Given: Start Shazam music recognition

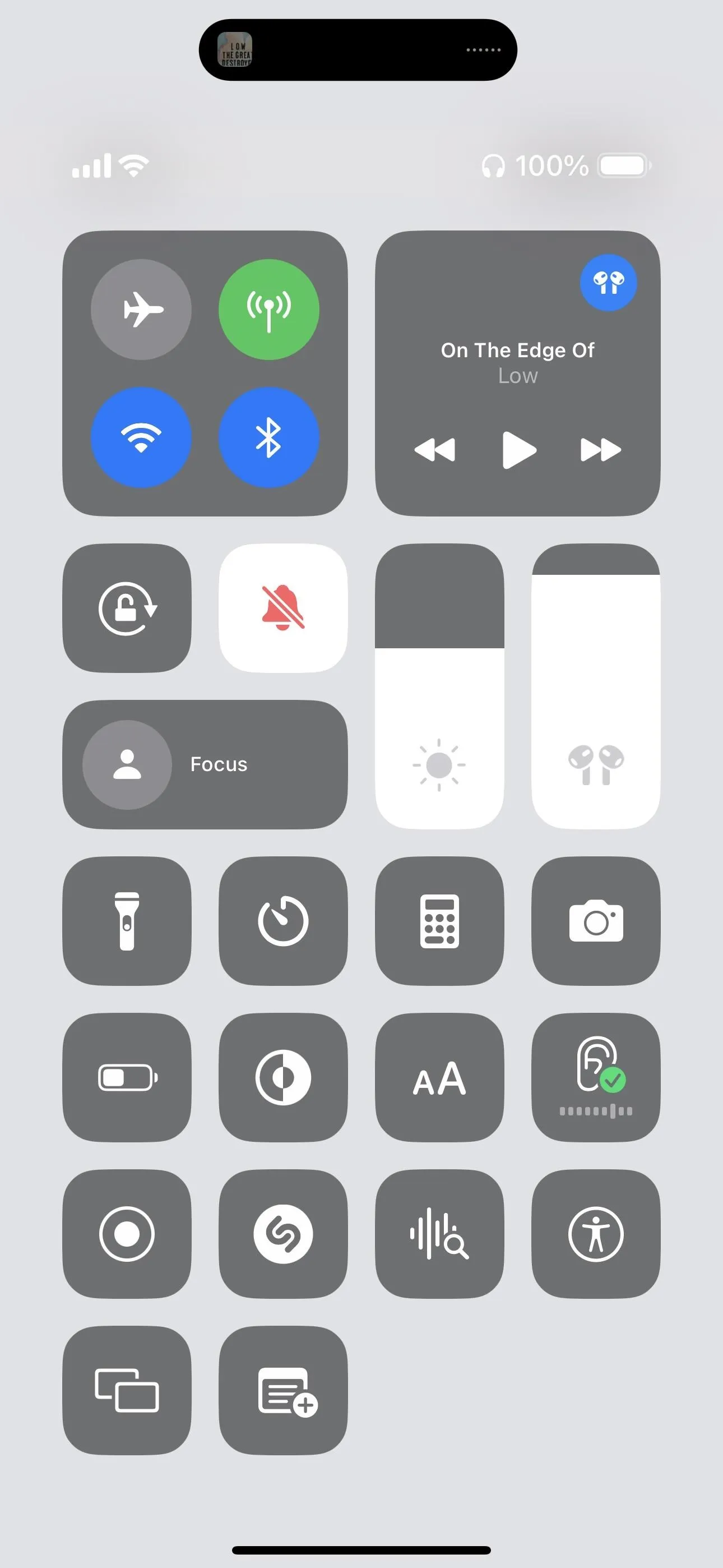Looking at the screenshot, I should (x=284, y=1234).
